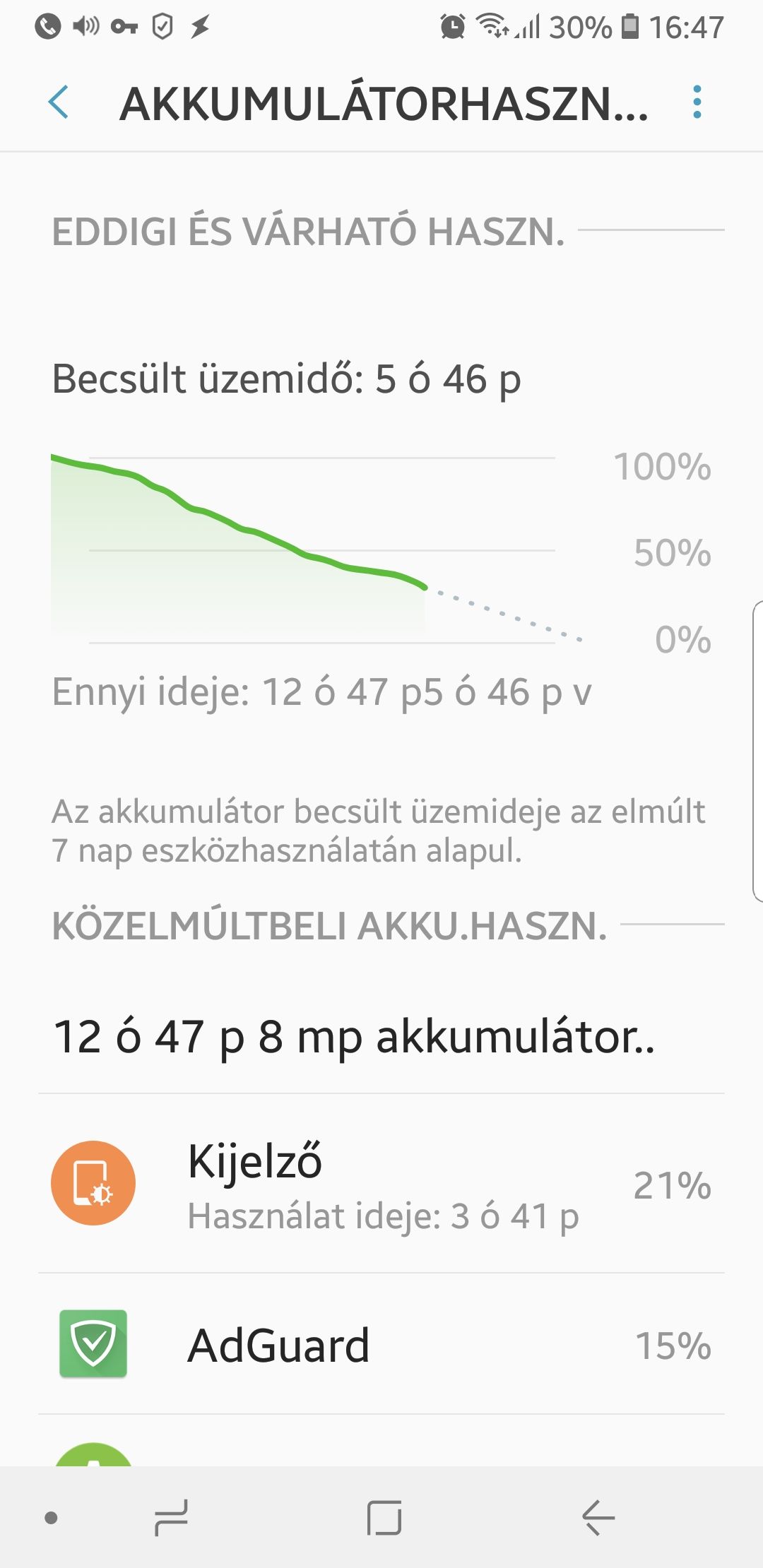Tap the home button in navigation bar

click(x=384, y=1517)
